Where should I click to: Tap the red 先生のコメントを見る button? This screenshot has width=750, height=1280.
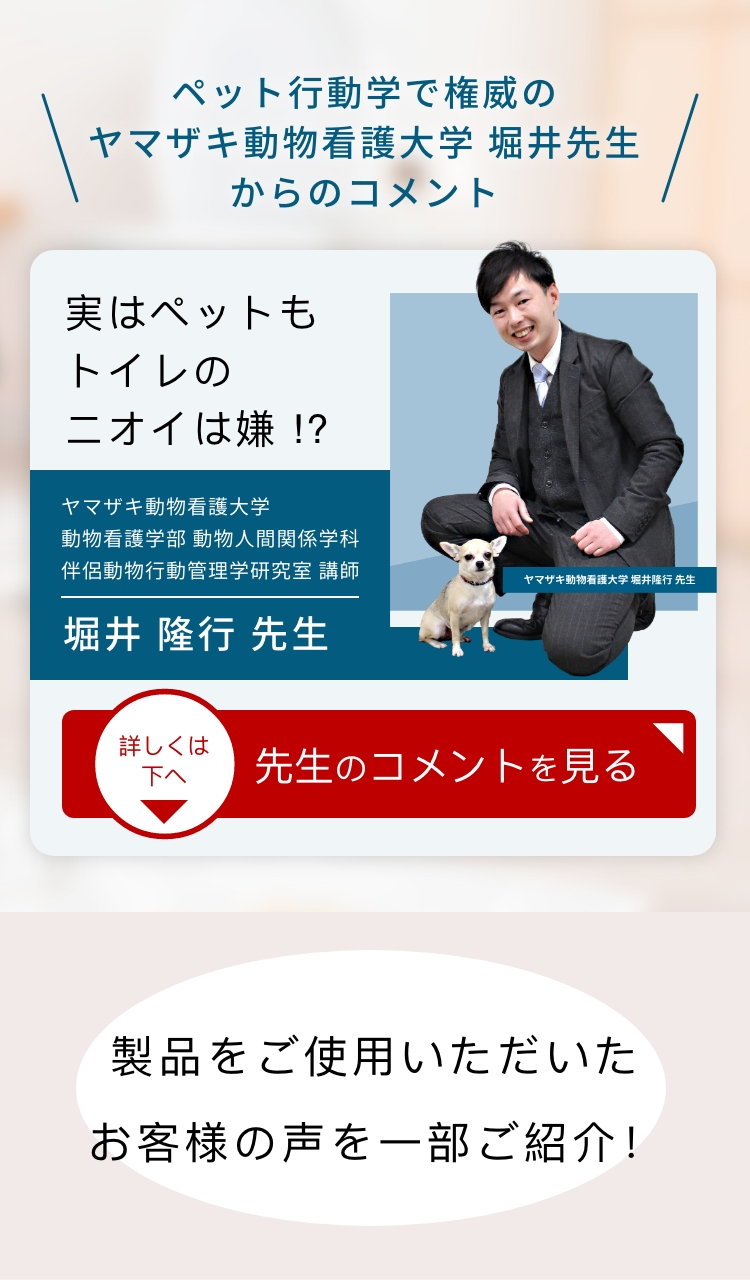(445, 765)
